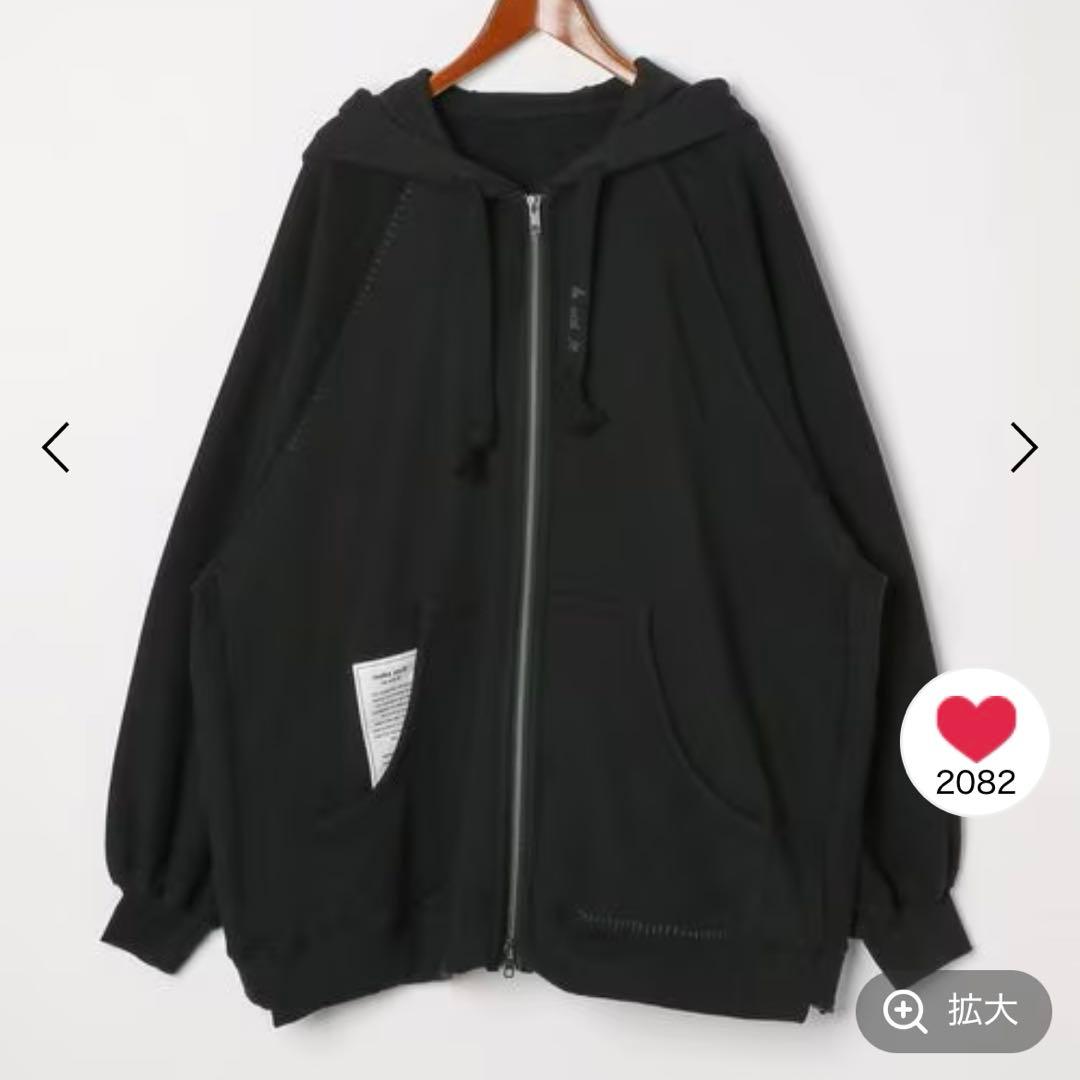Enlarge the product photo with 拡大
The image size is (1080, 1080).
[953, 1011]
